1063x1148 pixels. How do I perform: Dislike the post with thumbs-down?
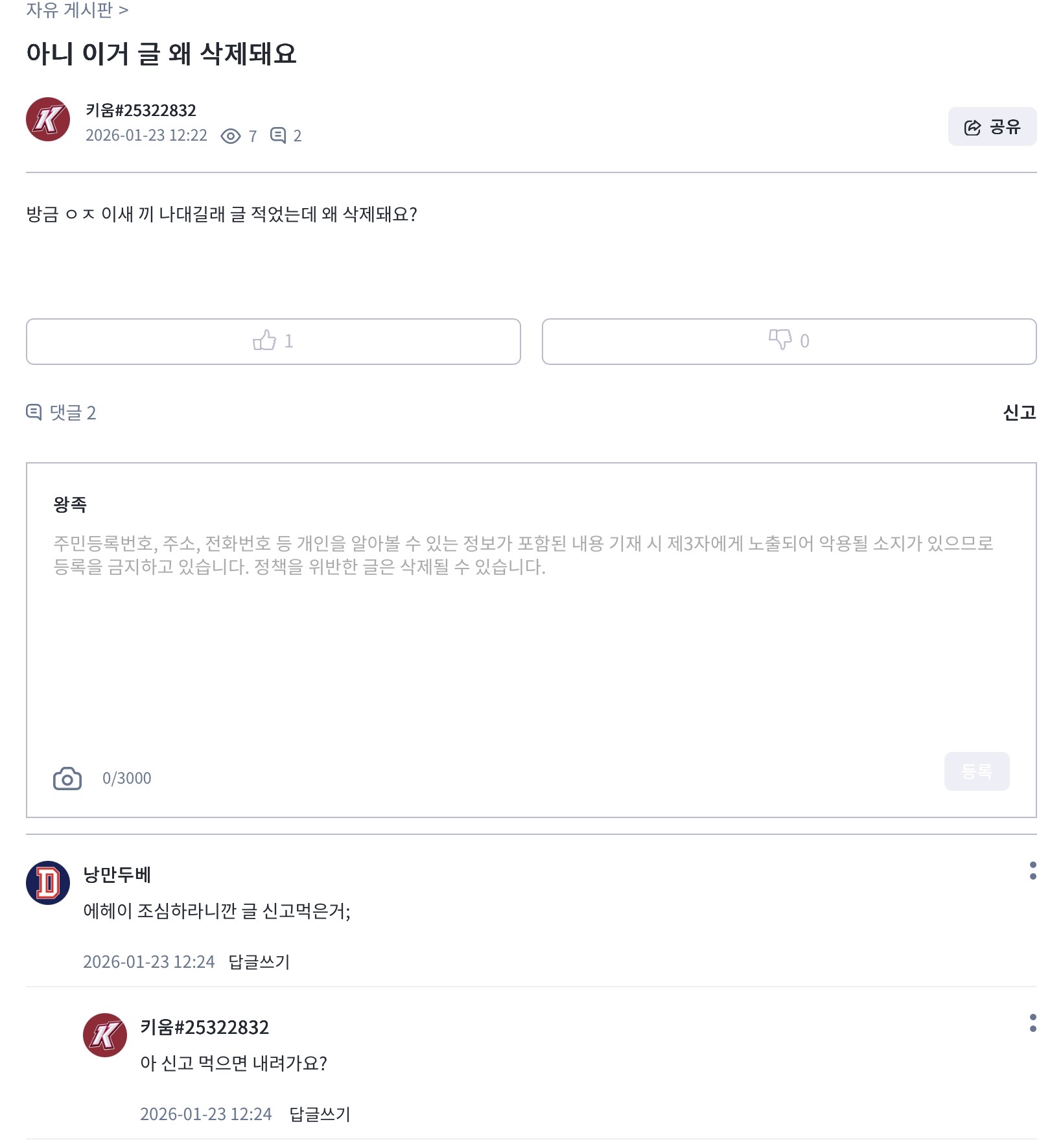click(x=789, y=341)
